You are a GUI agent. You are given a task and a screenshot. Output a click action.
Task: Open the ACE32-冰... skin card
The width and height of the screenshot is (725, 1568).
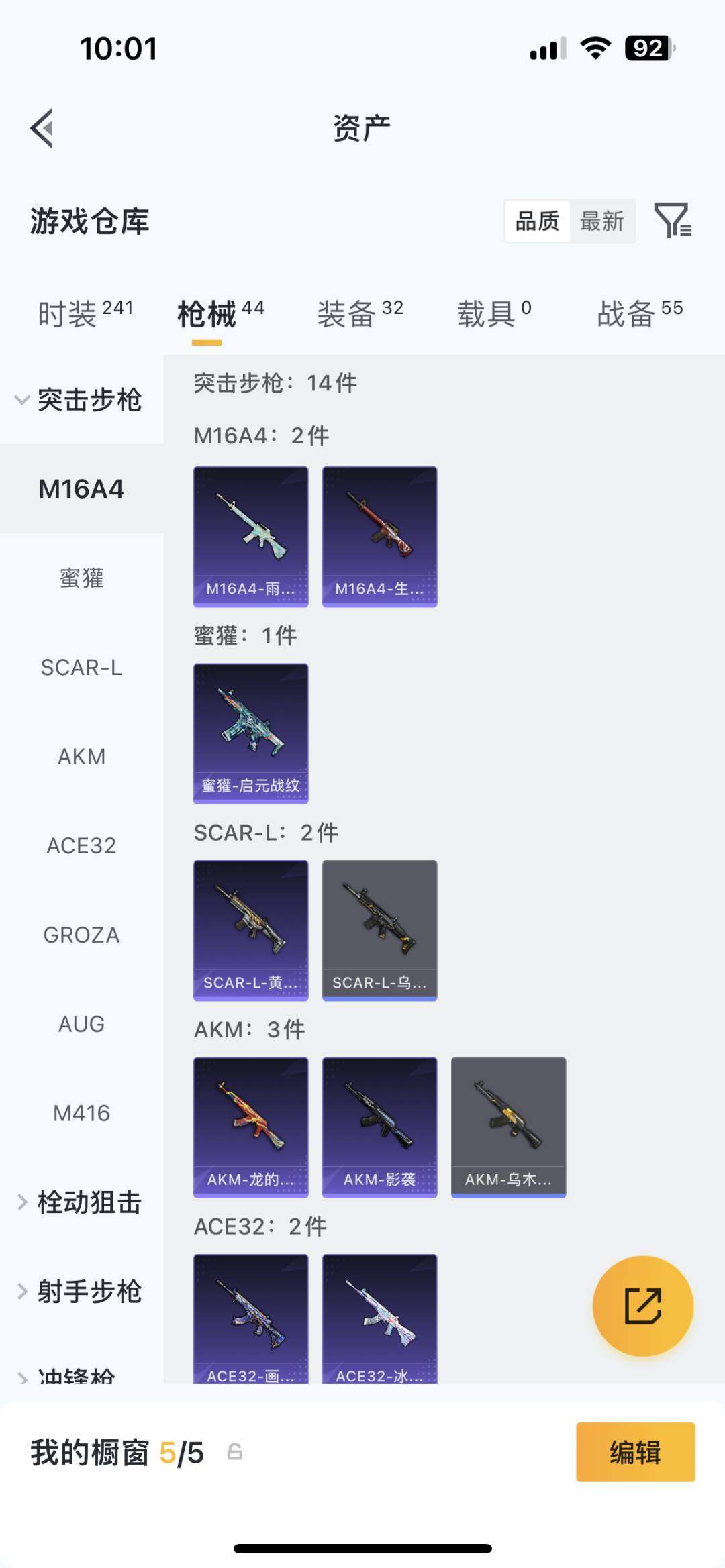click(x=380, y=1318)
